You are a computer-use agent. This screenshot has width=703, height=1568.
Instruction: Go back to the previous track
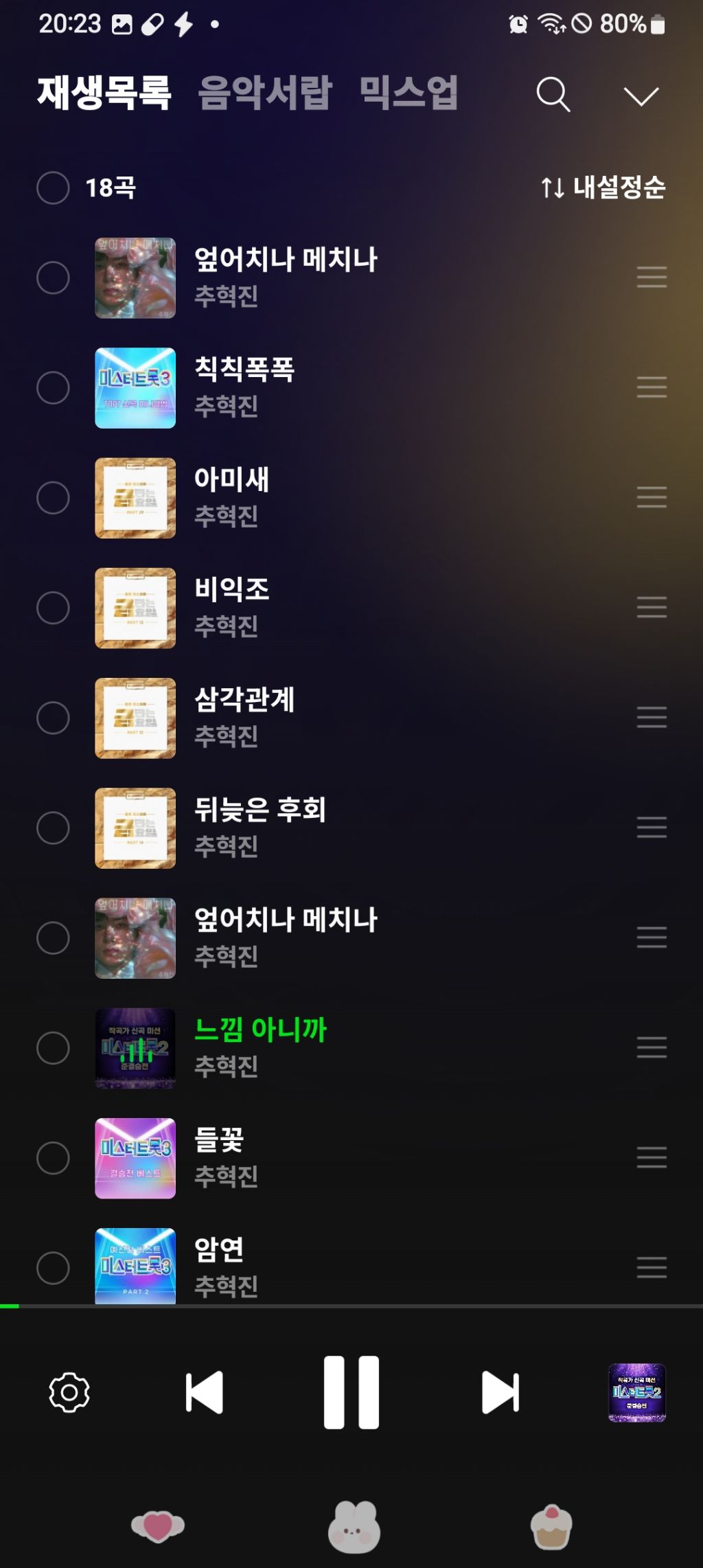pyautogui.click(x=205, y=1392)
